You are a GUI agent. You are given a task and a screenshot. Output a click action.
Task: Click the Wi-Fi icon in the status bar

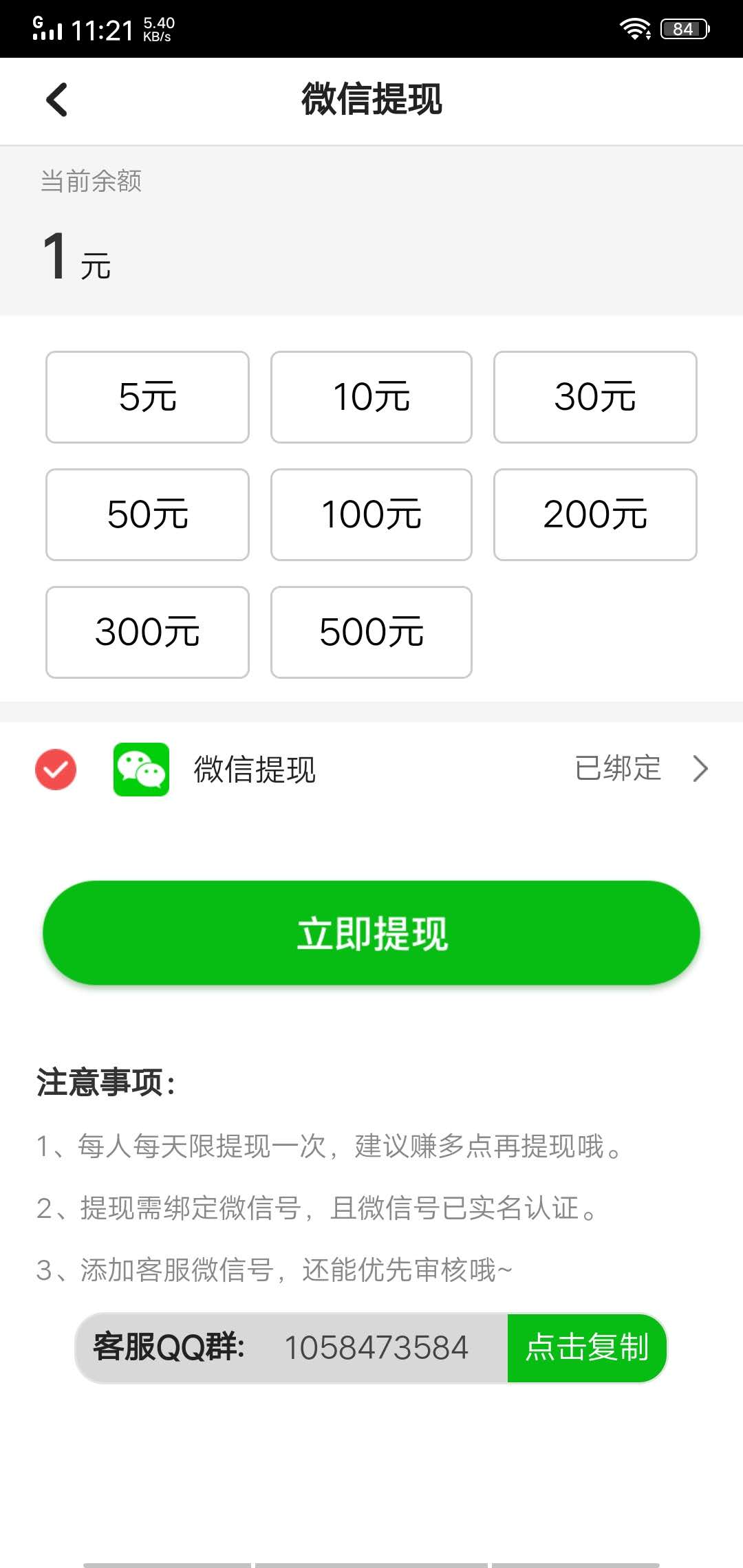pyautogui.click(x=634, y=28)
